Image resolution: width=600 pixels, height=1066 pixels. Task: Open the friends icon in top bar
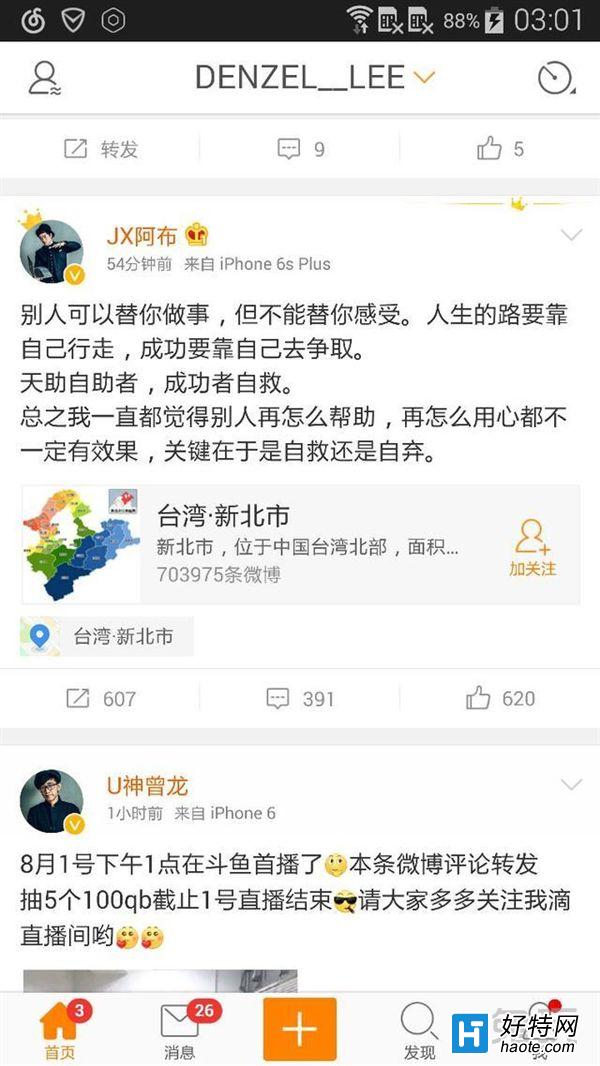point(44,78)
